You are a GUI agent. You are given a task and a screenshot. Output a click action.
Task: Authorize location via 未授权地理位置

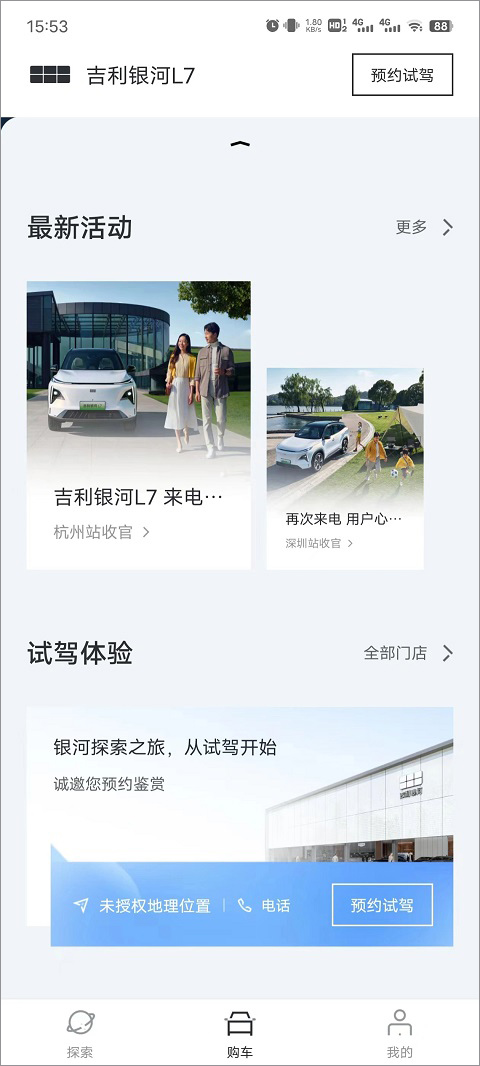click(x=142, y=906)
